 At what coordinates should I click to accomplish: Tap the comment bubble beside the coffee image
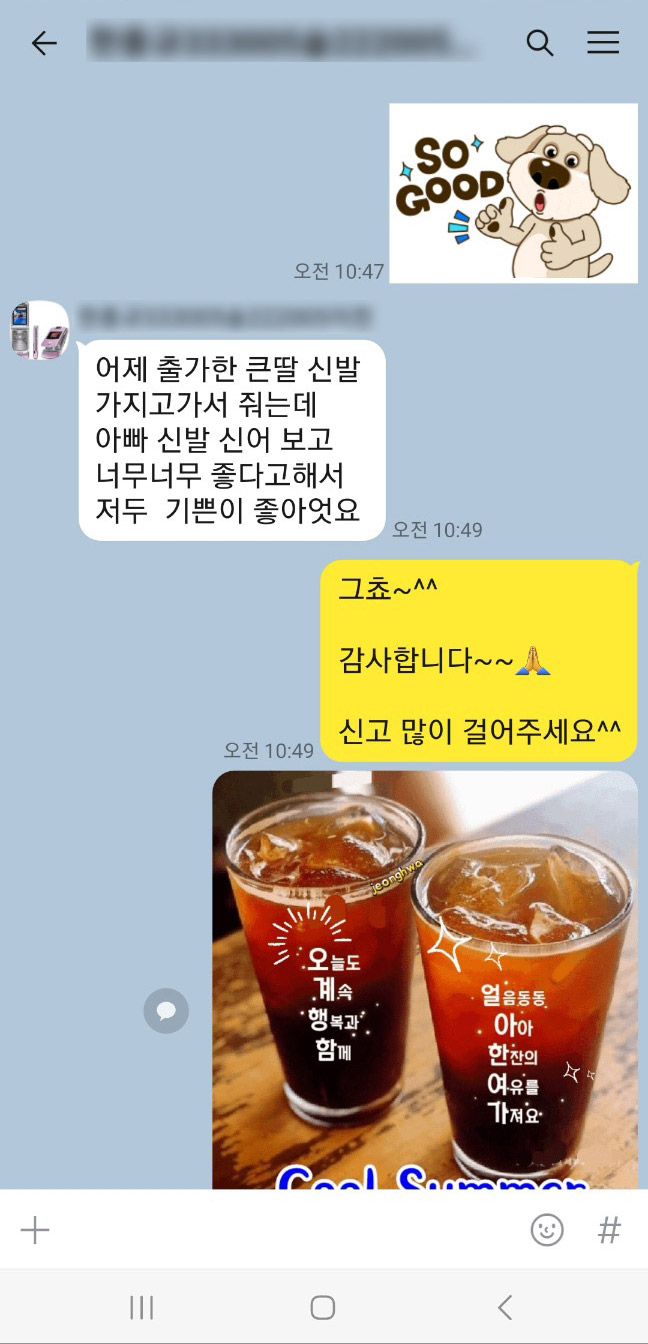pos(166,1011)
